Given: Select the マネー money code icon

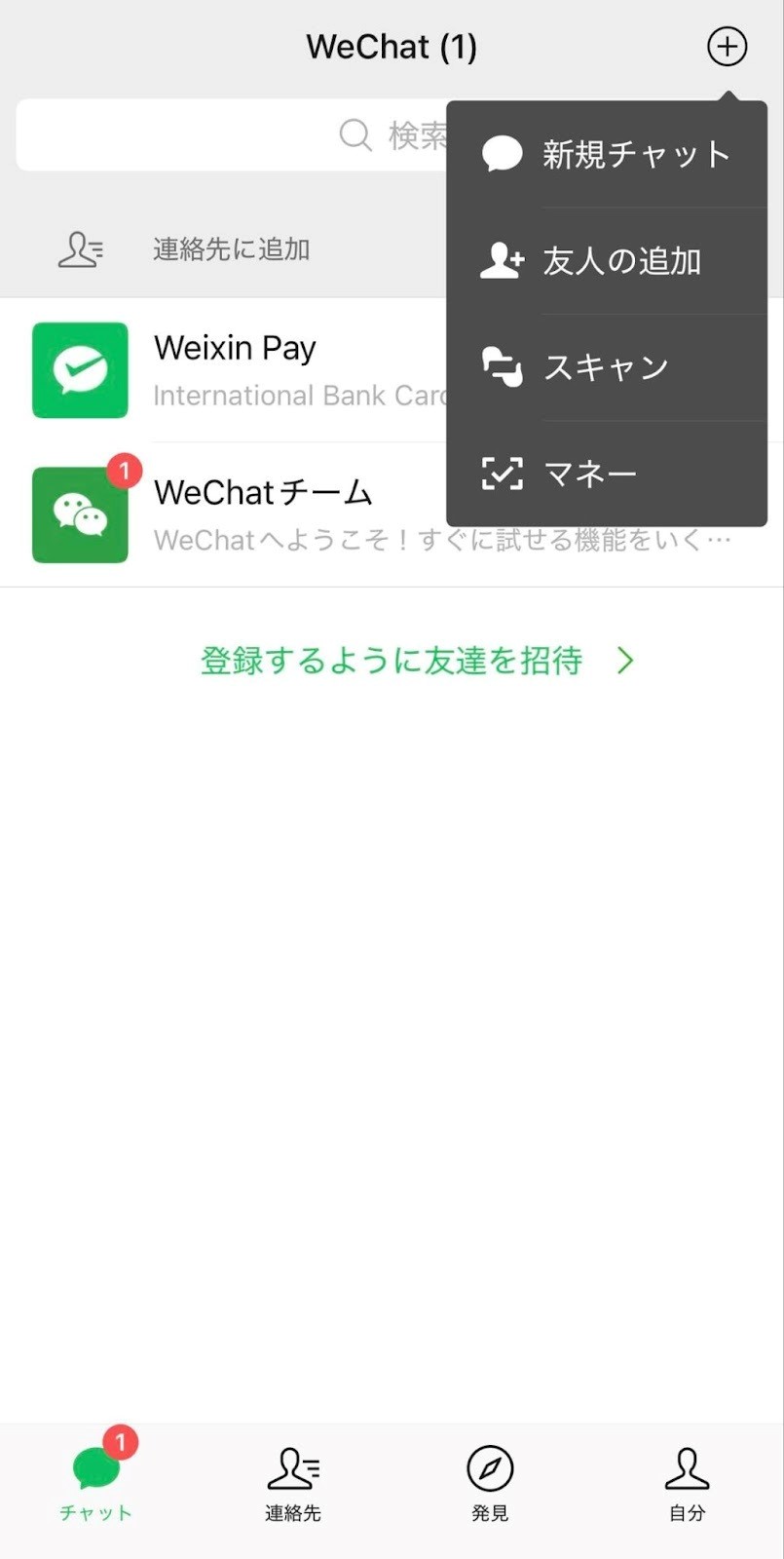Looking at the screenshot, I should pos(501,473).
